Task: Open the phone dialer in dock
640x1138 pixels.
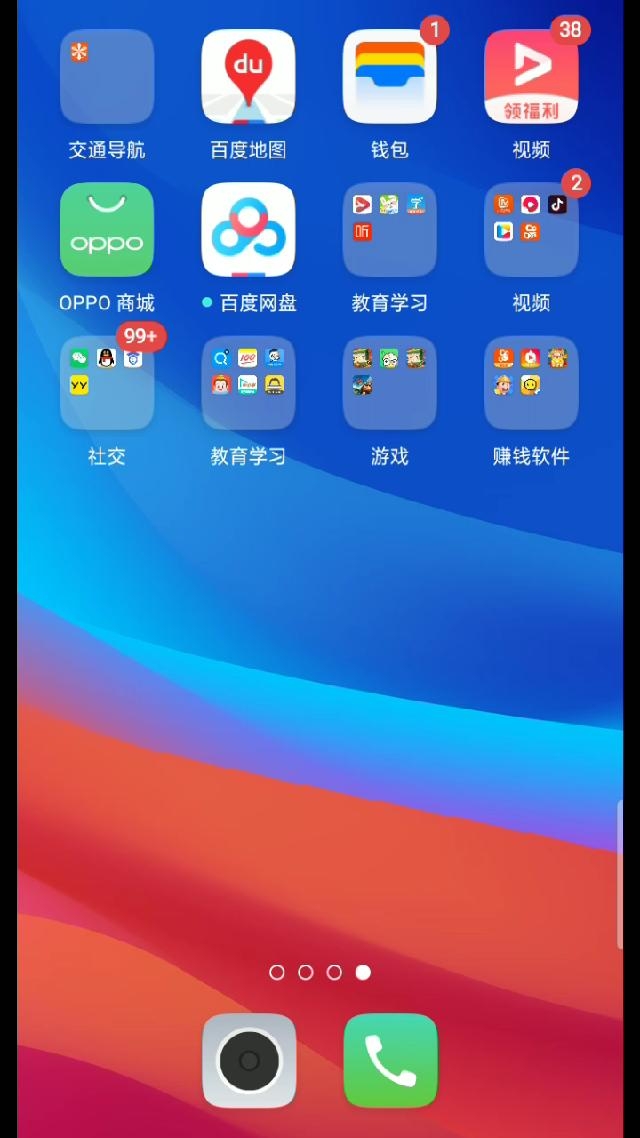Action: click(390, 1060)
